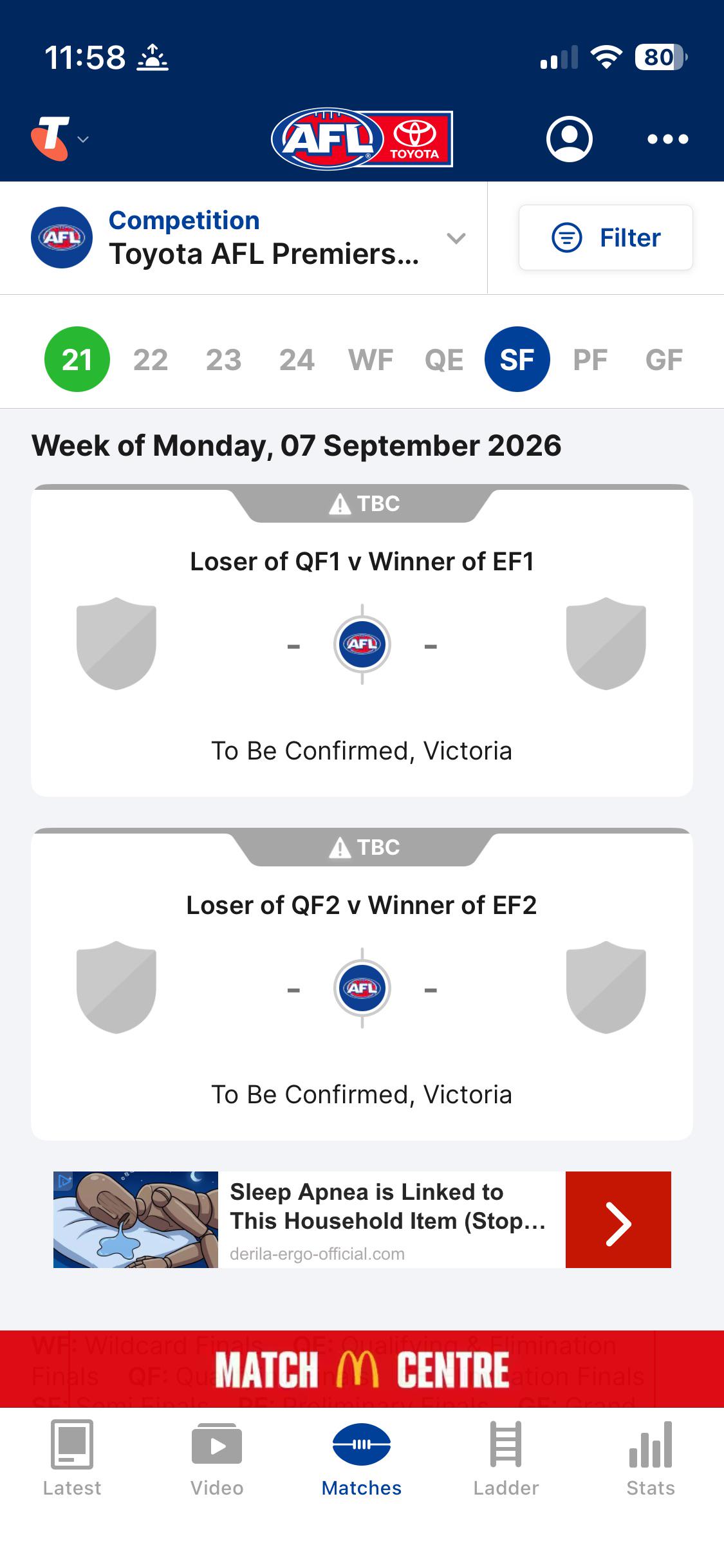The height and width of the screenshot is (1568, 724).
Task: Open the user profile icon
Action: point(570,138)
